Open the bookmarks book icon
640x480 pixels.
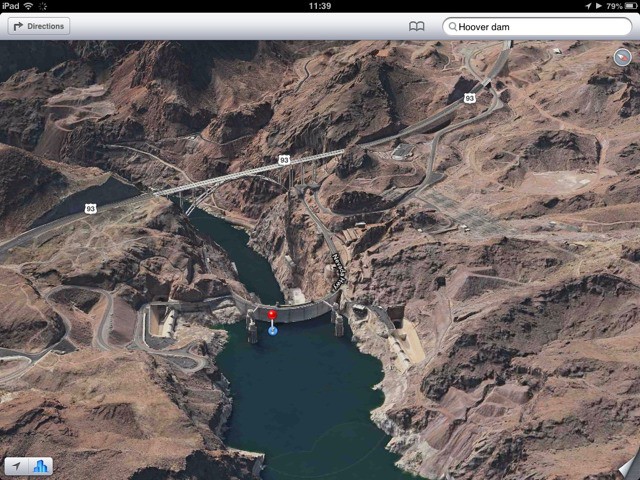point(417,27)
